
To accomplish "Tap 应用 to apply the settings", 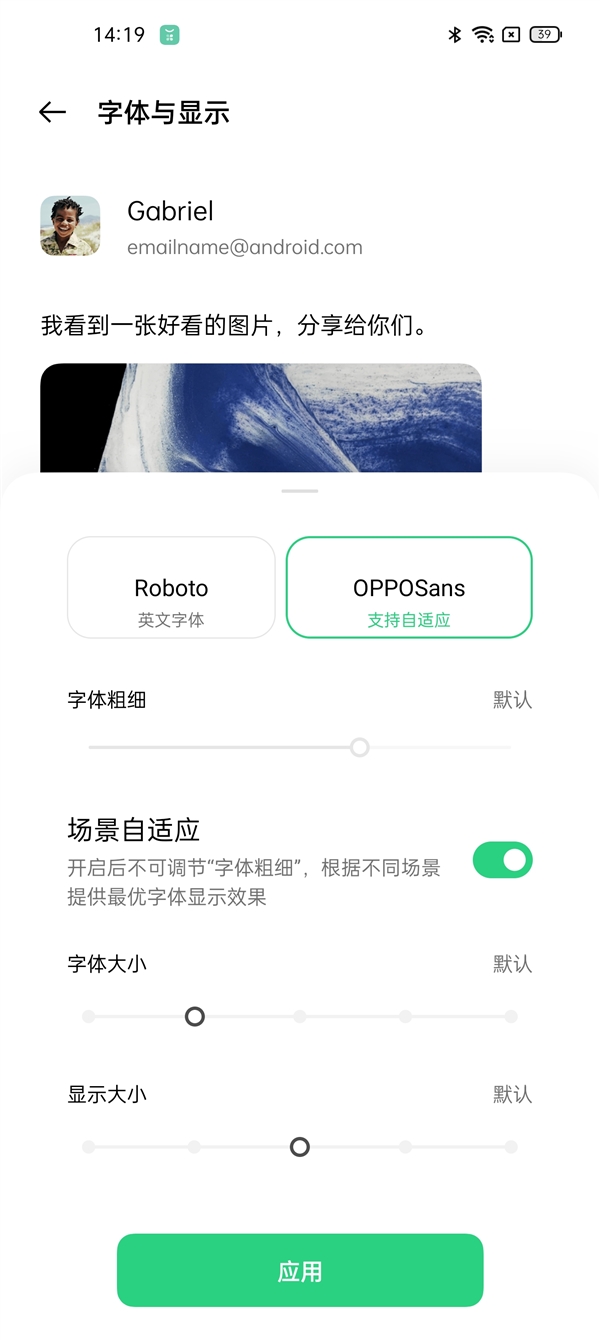I will (300, 1271).
